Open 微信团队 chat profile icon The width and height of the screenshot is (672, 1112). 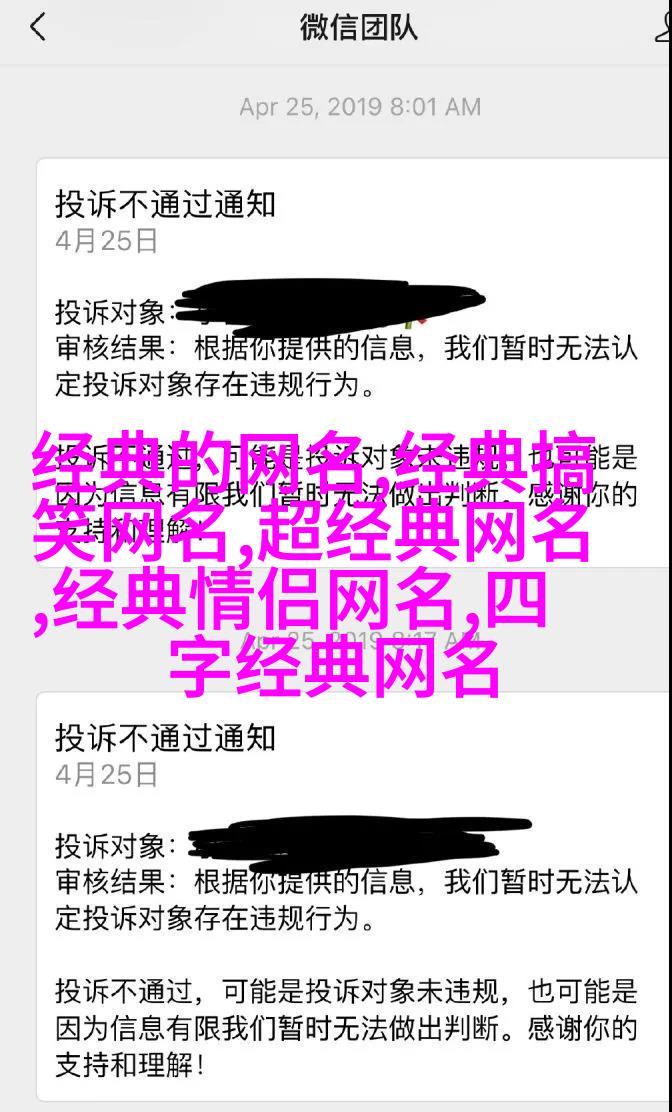click(663, 28)
